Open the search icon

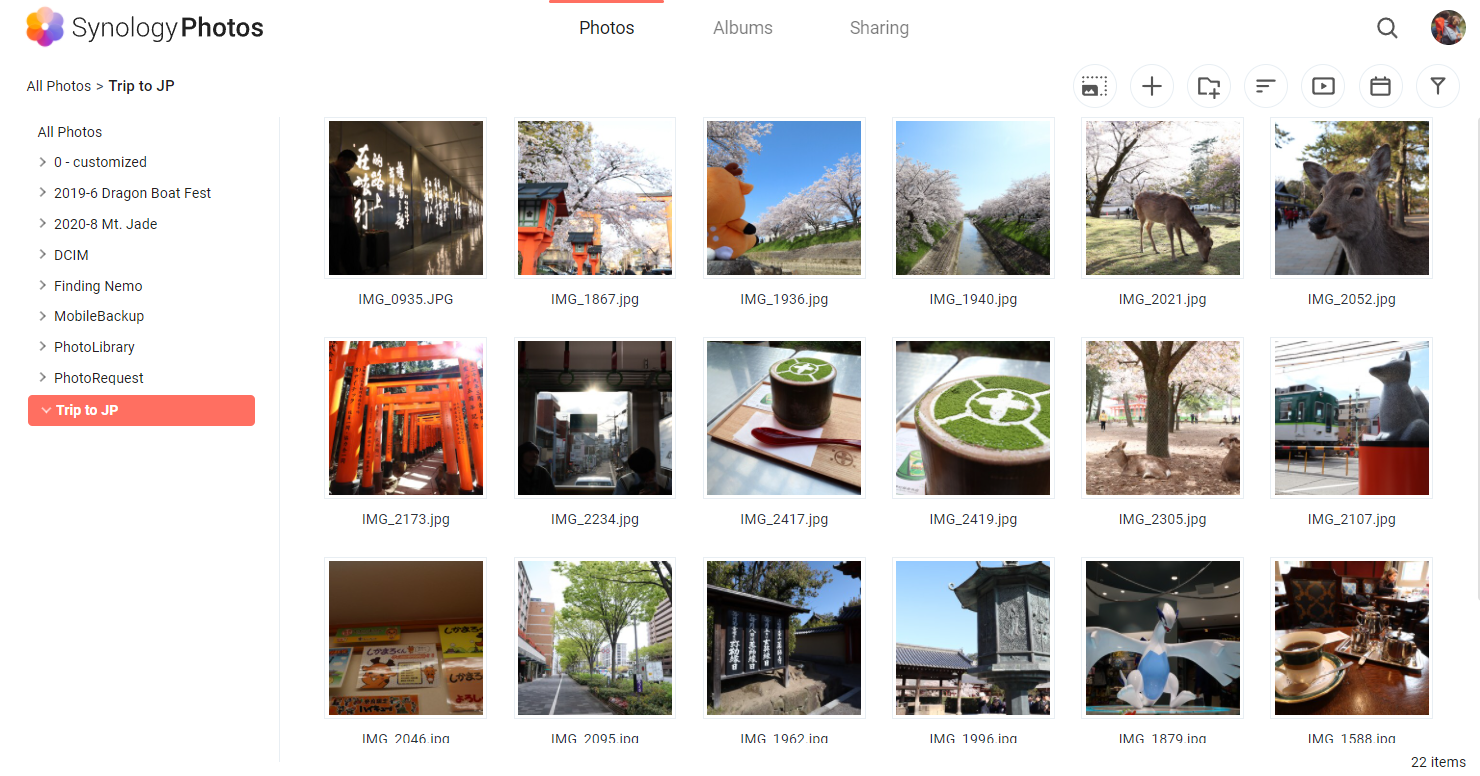[1387, 28]
